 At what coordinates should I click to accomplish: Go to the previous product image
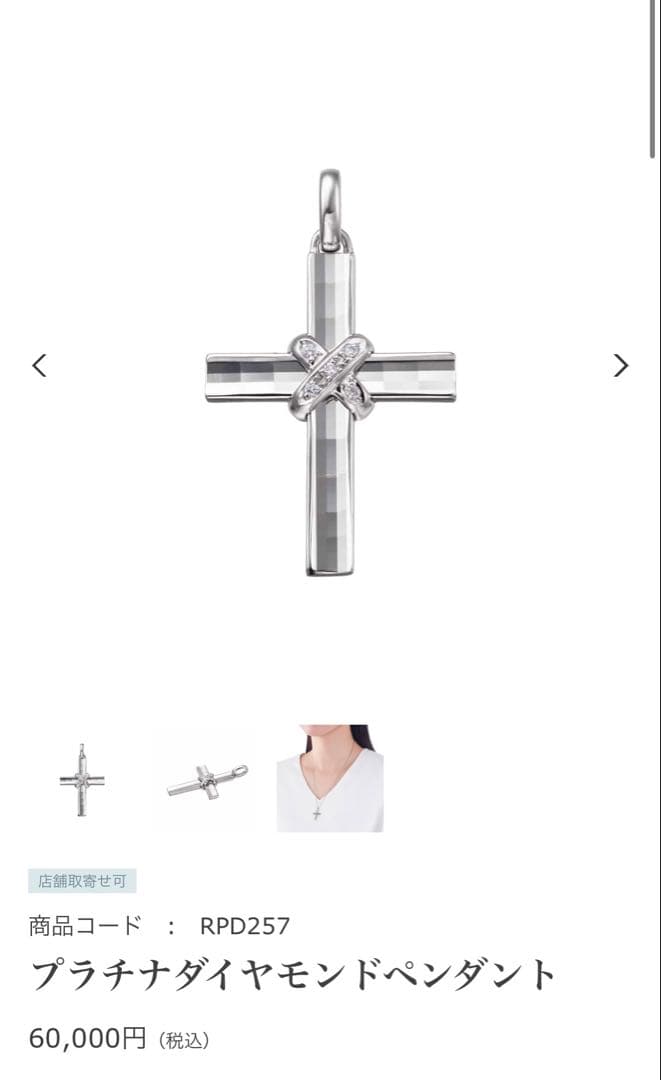pyautogui.click(x=39, y=365)
